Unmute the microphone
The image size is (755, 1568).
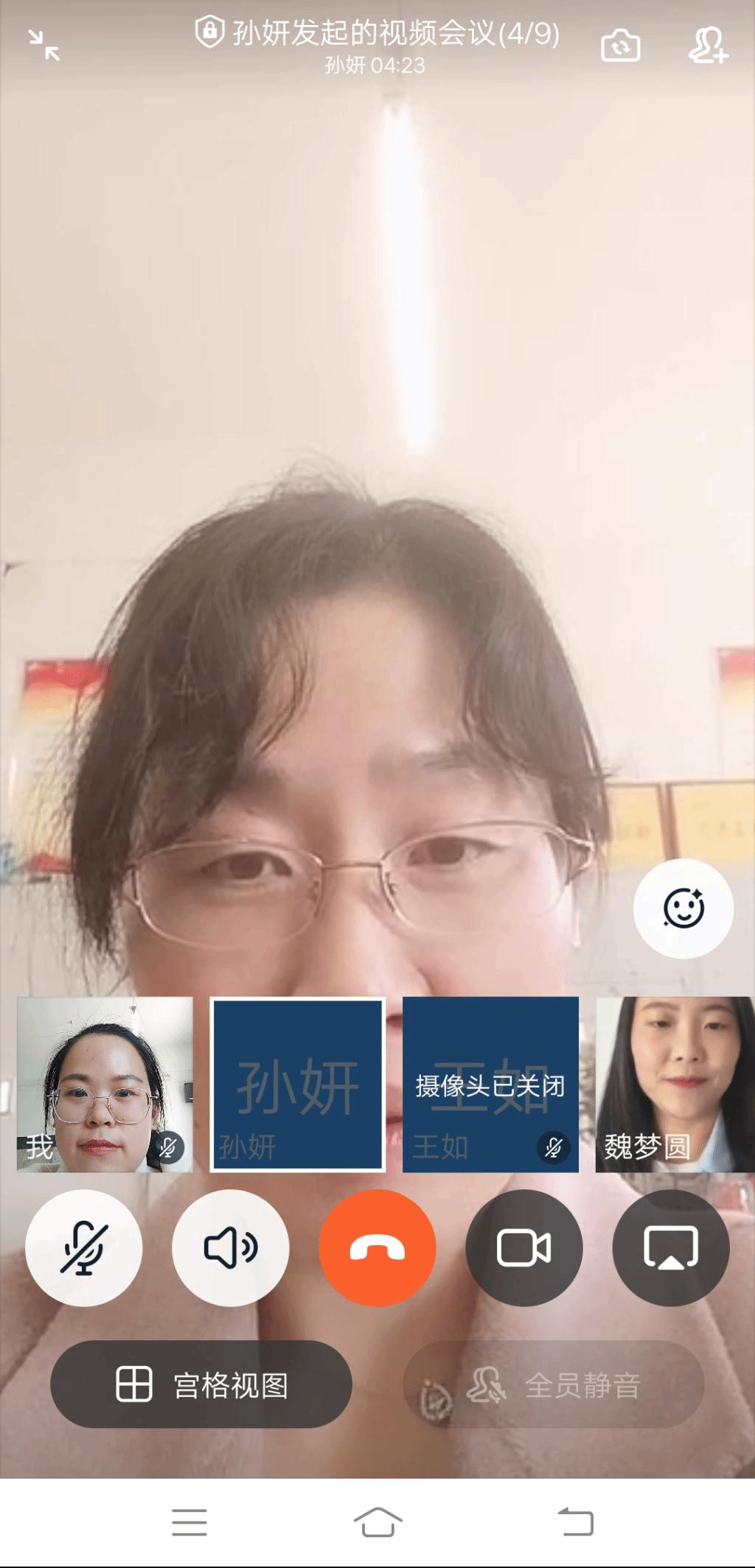(84, 1247)
